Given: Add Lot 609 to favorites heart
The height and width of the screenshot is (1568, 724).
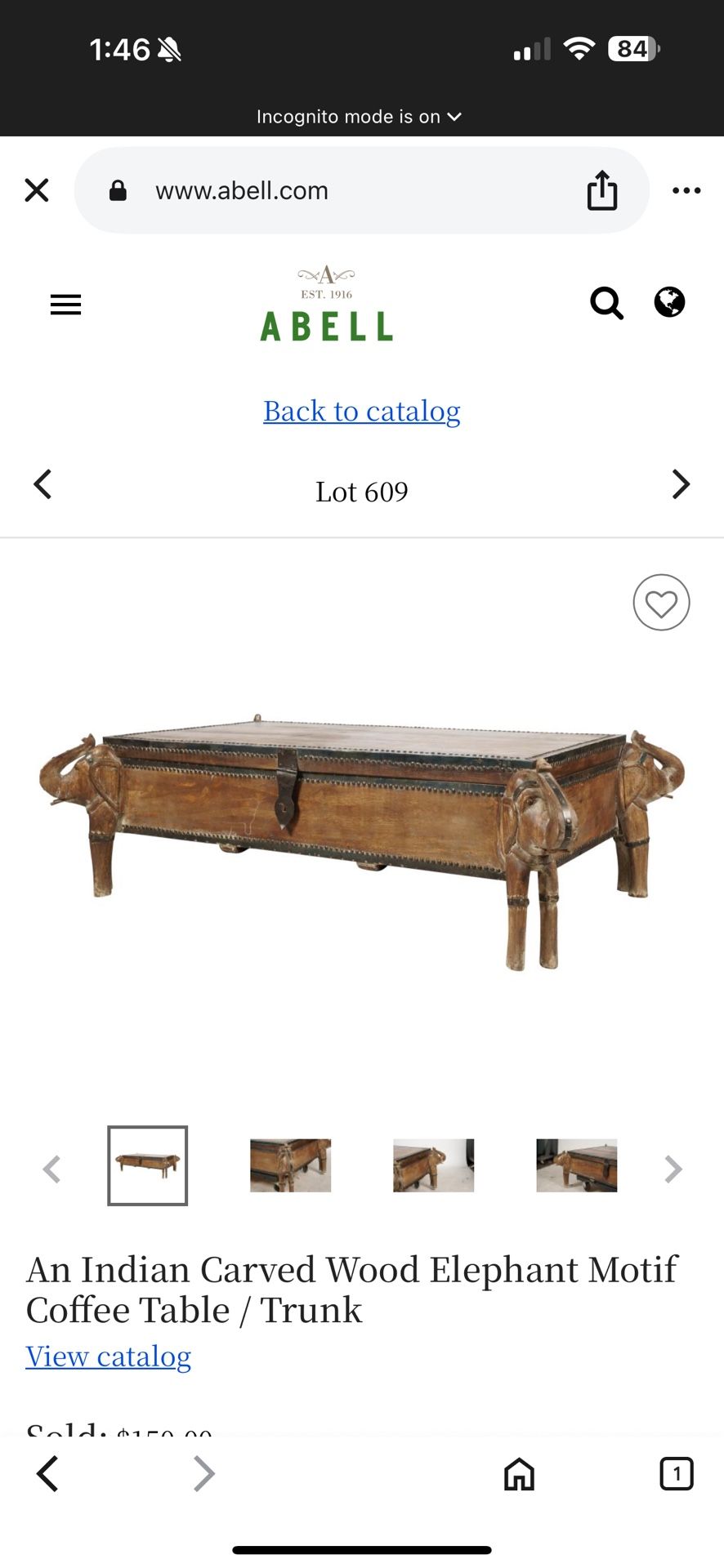Looking at the screenshot, I should tap(661, 603).
